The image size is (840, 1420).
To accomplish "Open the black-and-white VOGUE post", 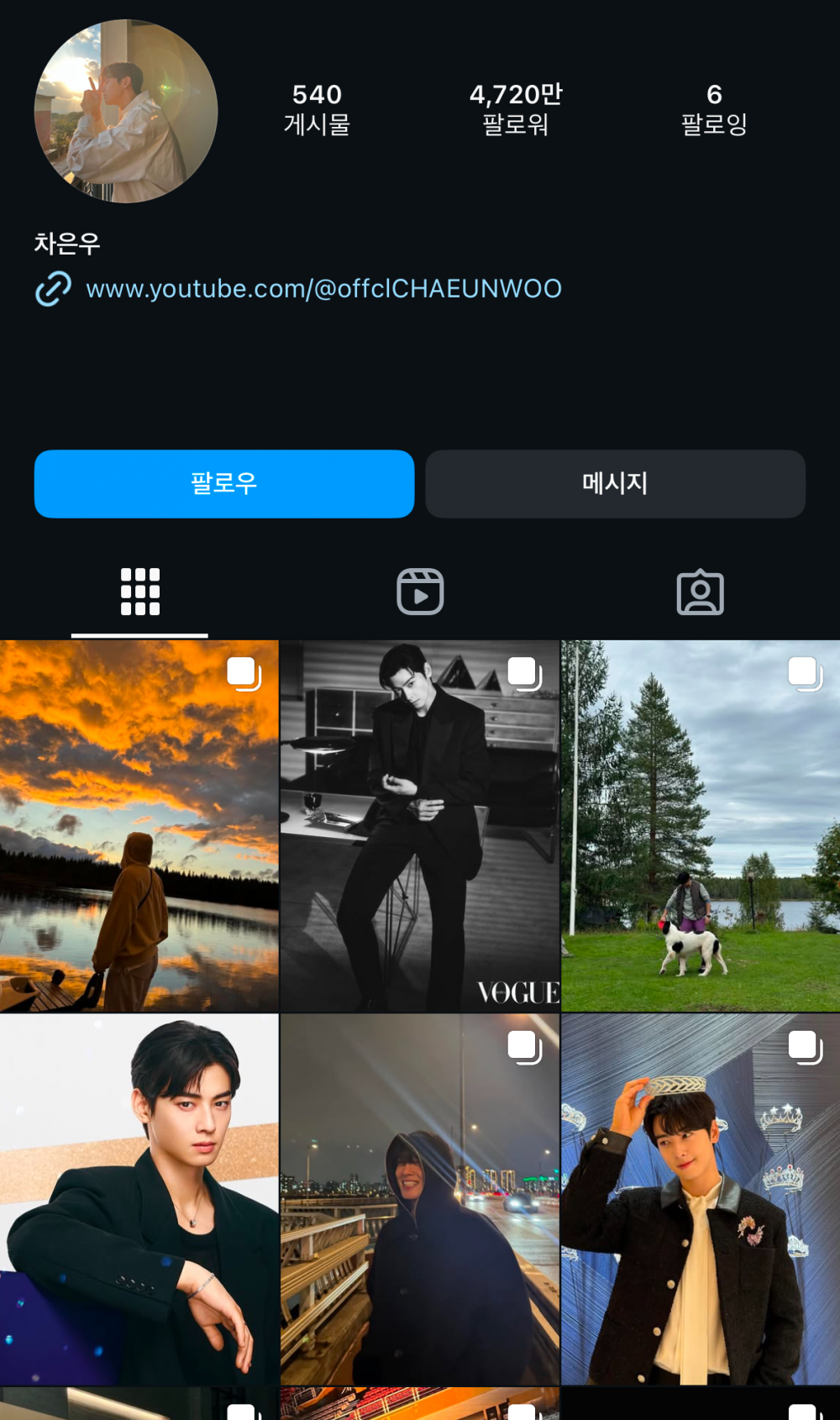I will (420, 826).
